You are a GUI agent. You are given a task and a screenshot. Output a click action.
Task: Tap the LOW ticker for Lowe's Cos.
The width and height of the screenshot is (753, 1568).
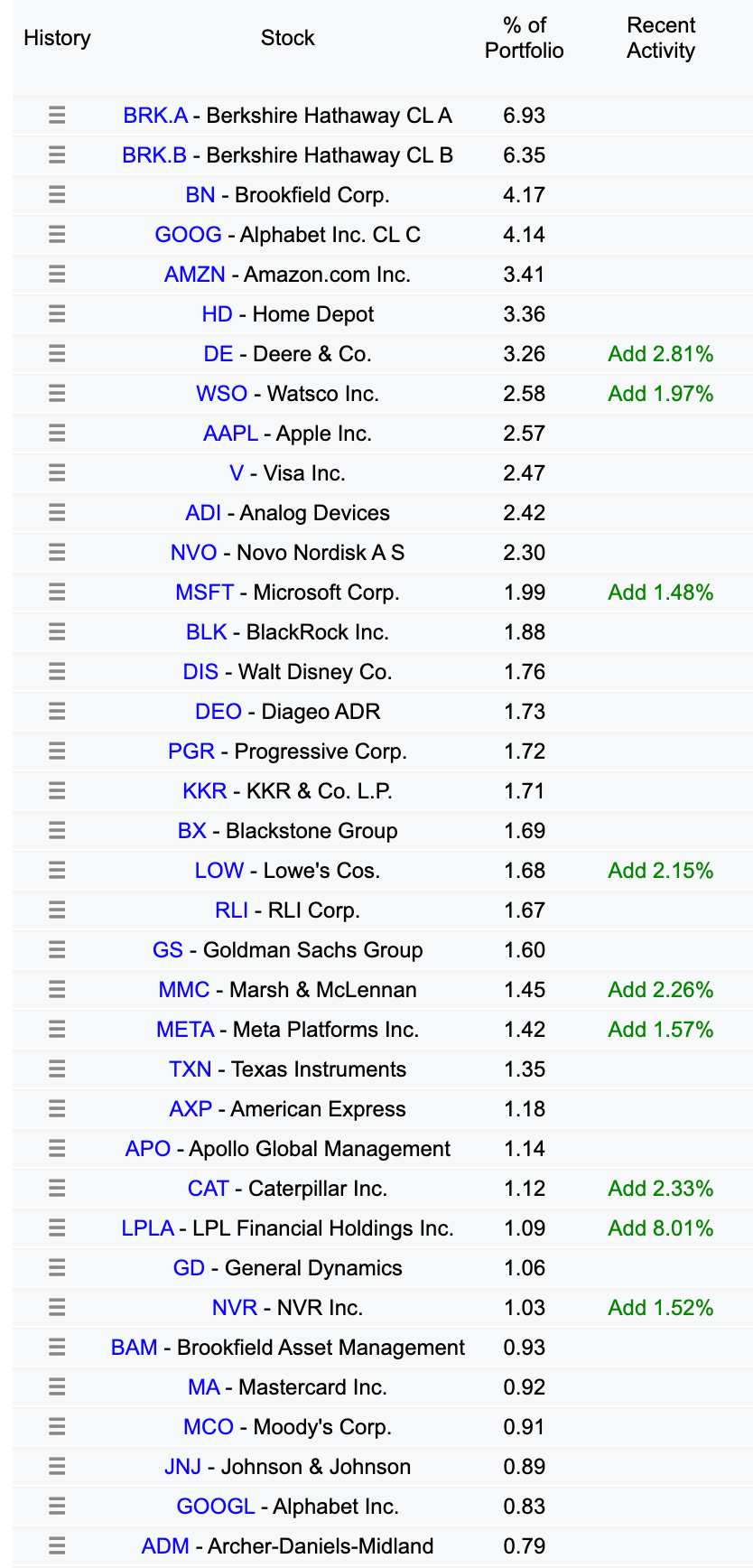click(x=219, y=871)
